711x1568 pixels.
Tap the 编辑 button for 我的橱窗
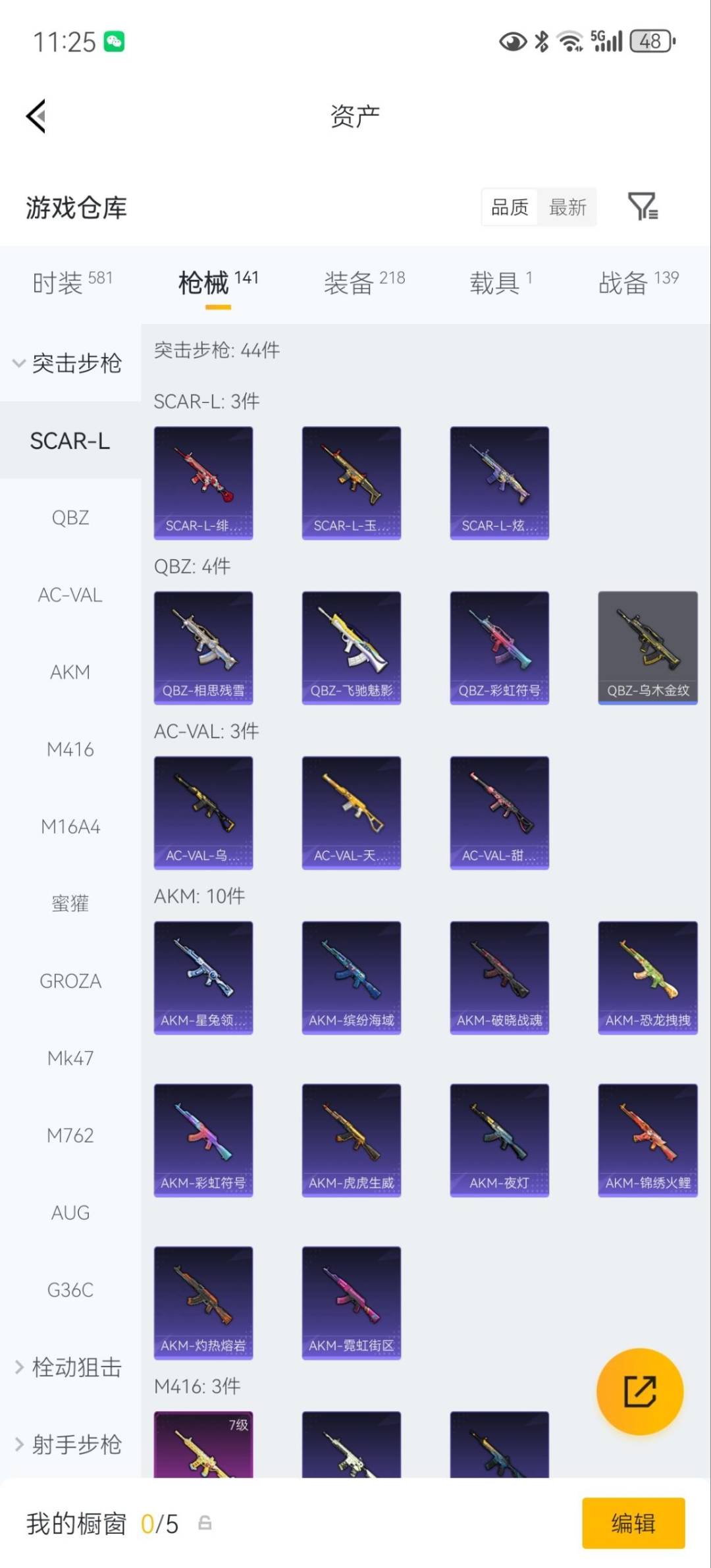(633, 1523)
